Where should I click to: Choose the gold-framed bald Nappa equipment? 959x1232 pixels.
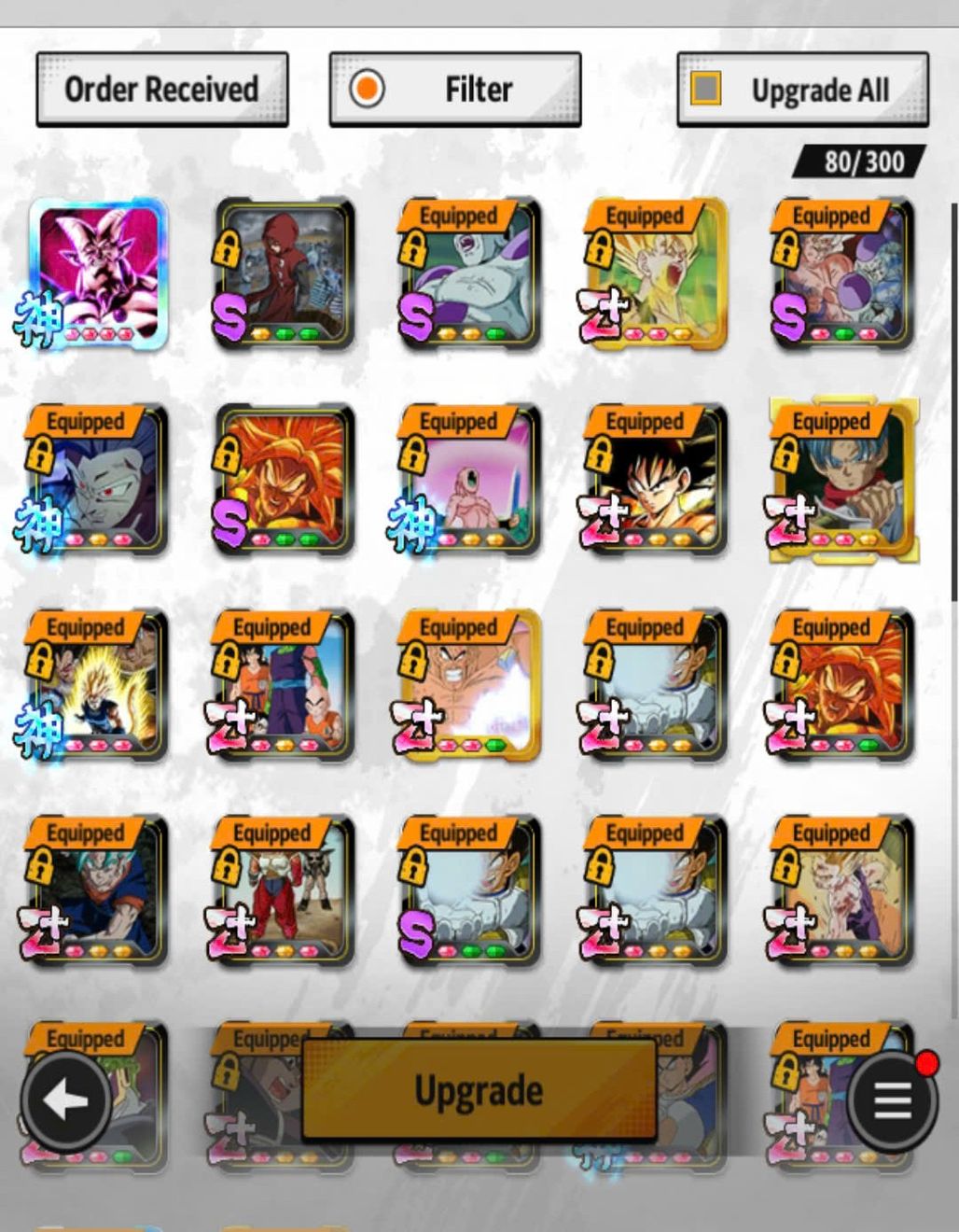(469, 685)
